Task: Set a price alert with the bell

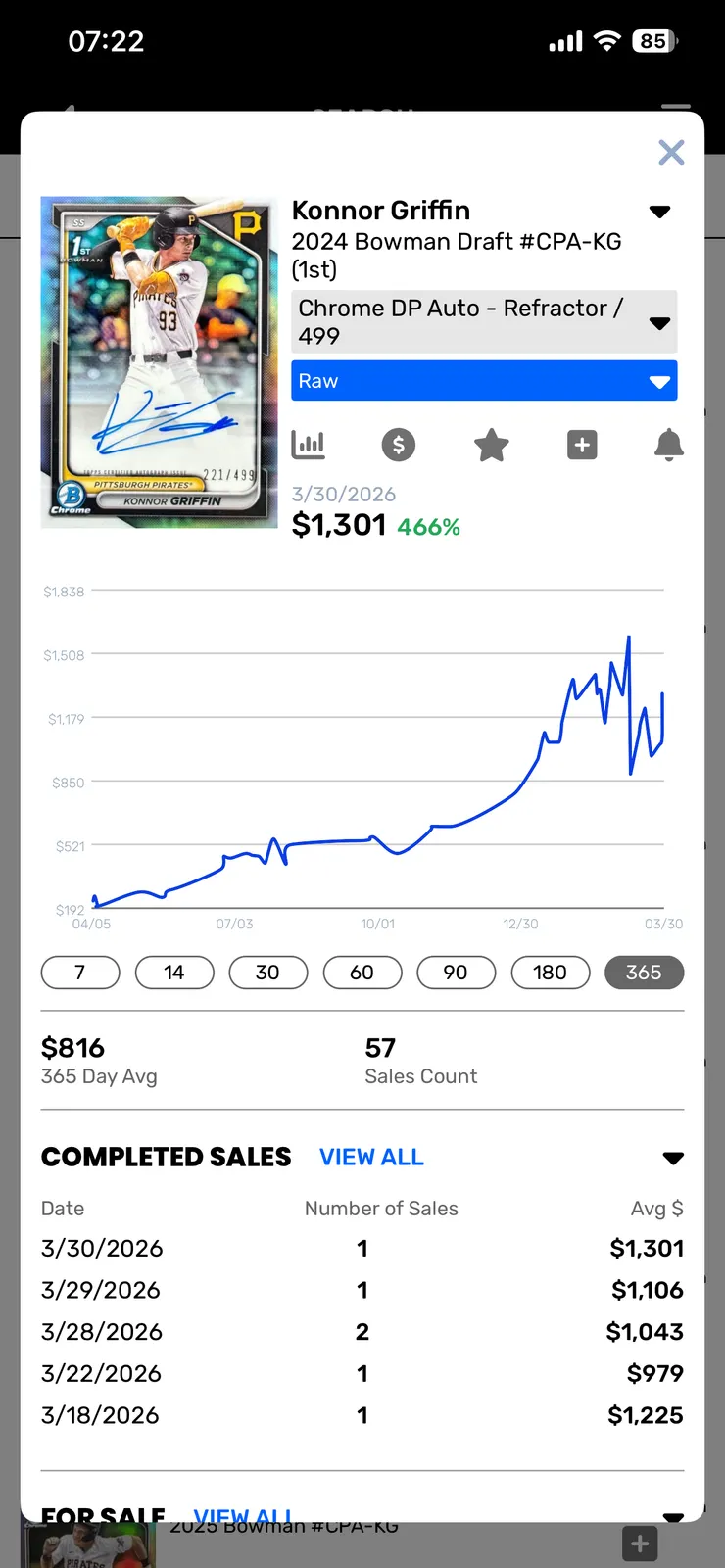Action: click(669, 445)
